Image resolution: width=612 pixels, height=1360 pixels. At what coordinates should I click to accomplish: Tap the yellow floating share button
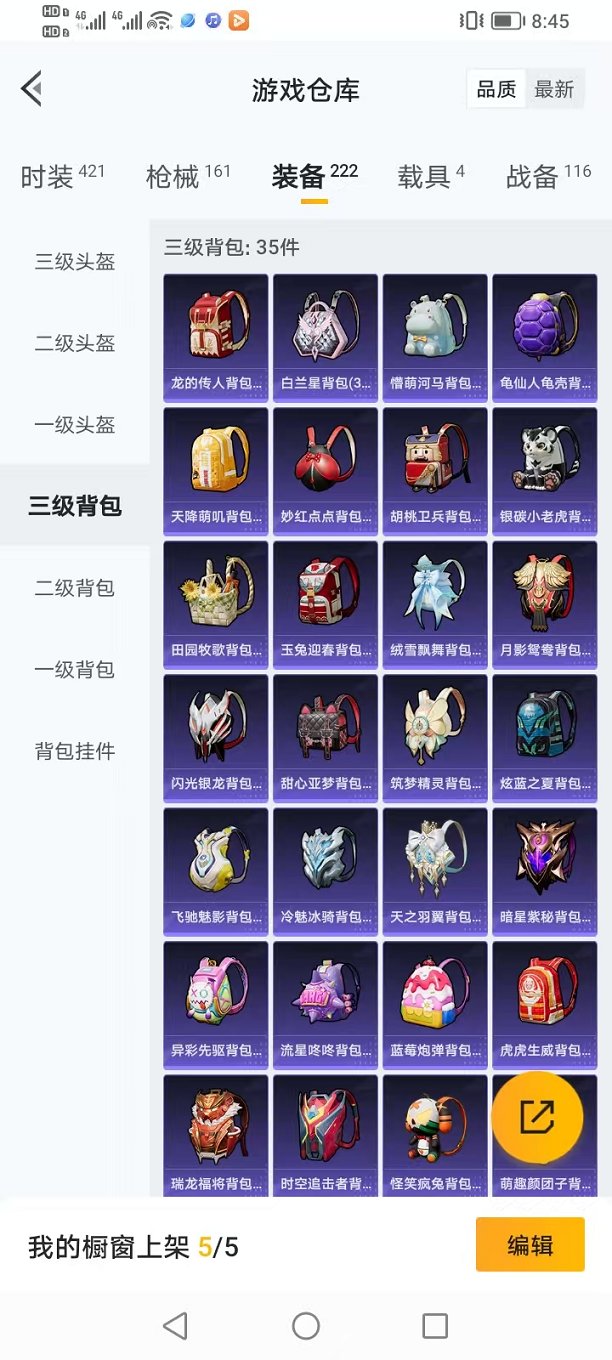[x=537, y=1118]
